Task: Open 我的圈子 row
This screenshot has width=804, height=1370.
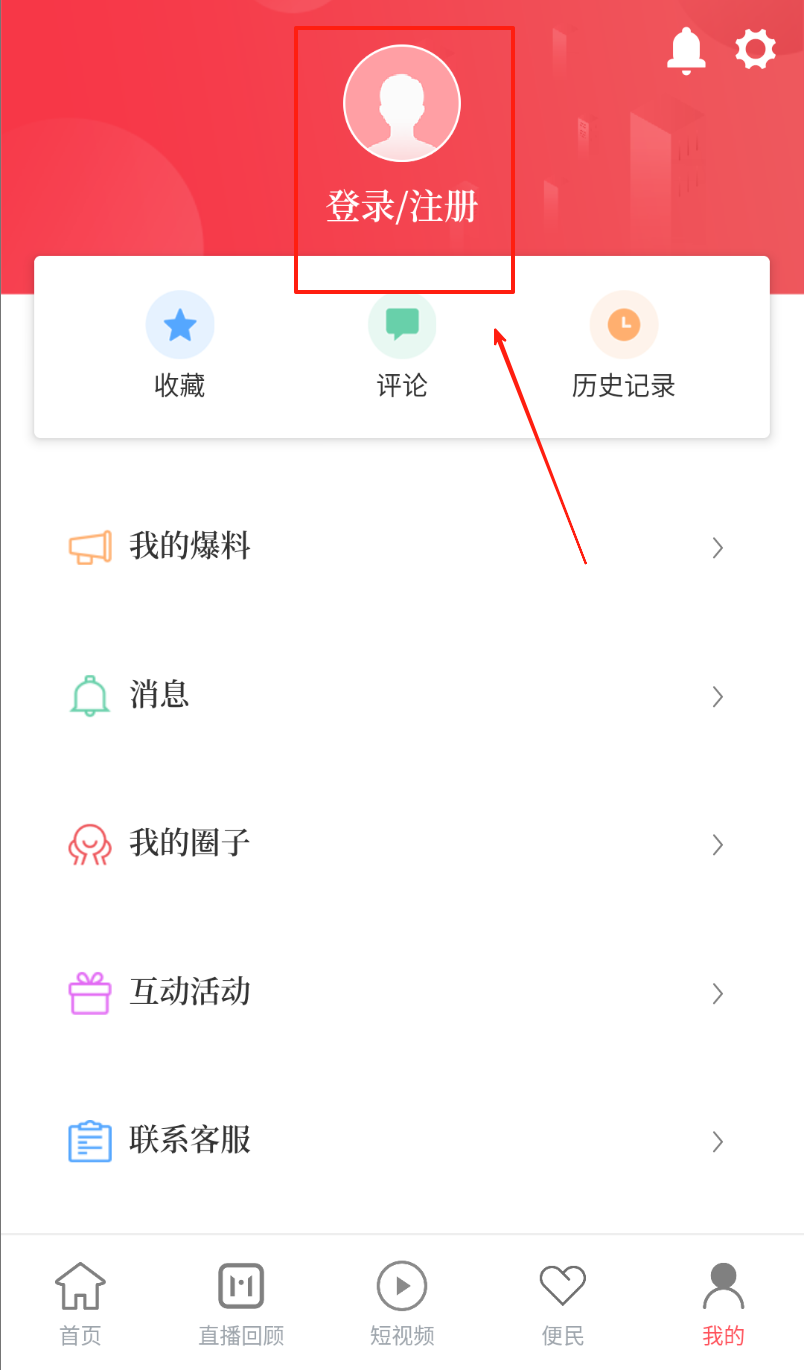Action: click(x=400, y=844)
